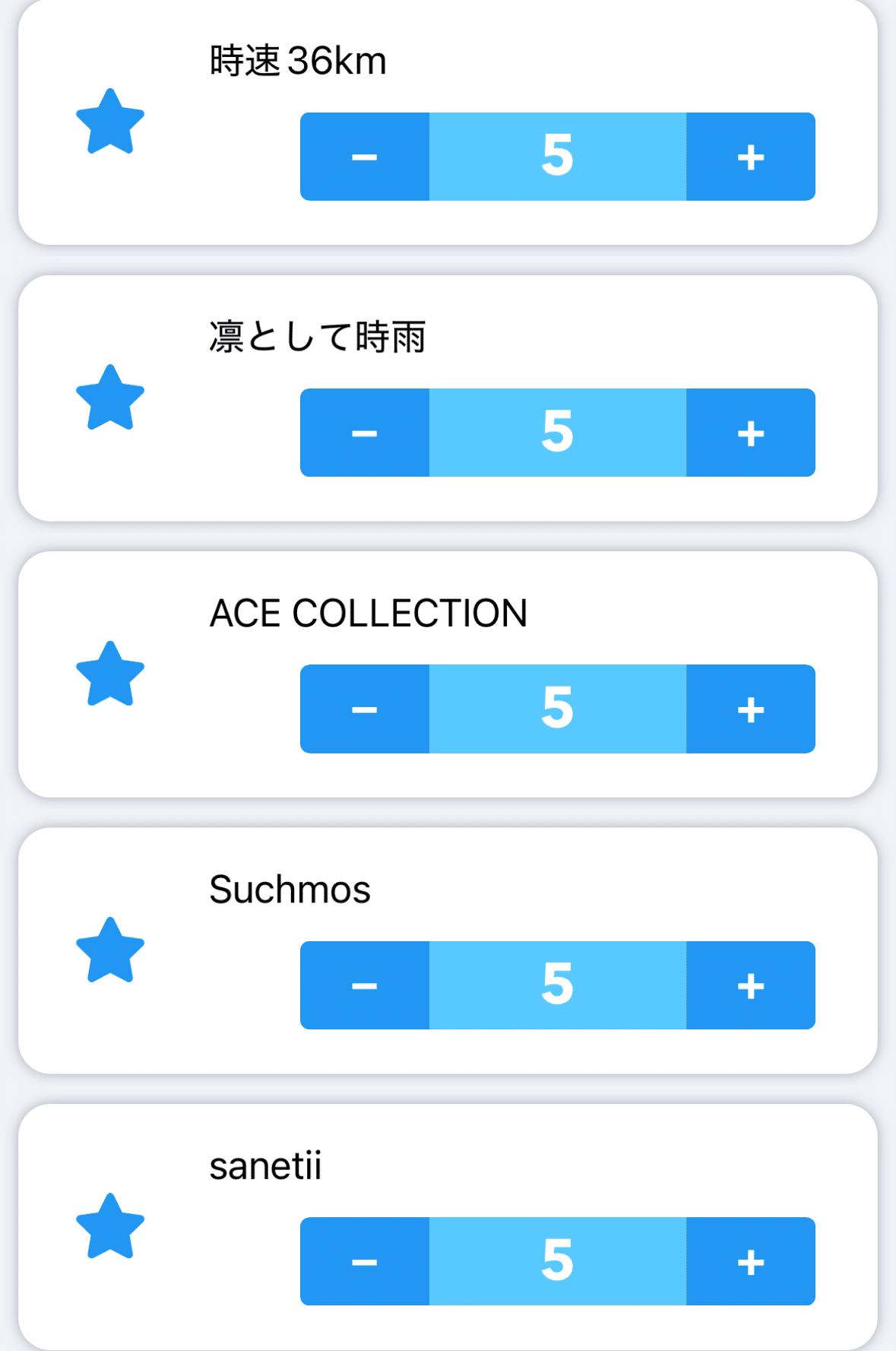
Task: Tap the star icon for 時速36km
Action: click(x=110, y=122)
